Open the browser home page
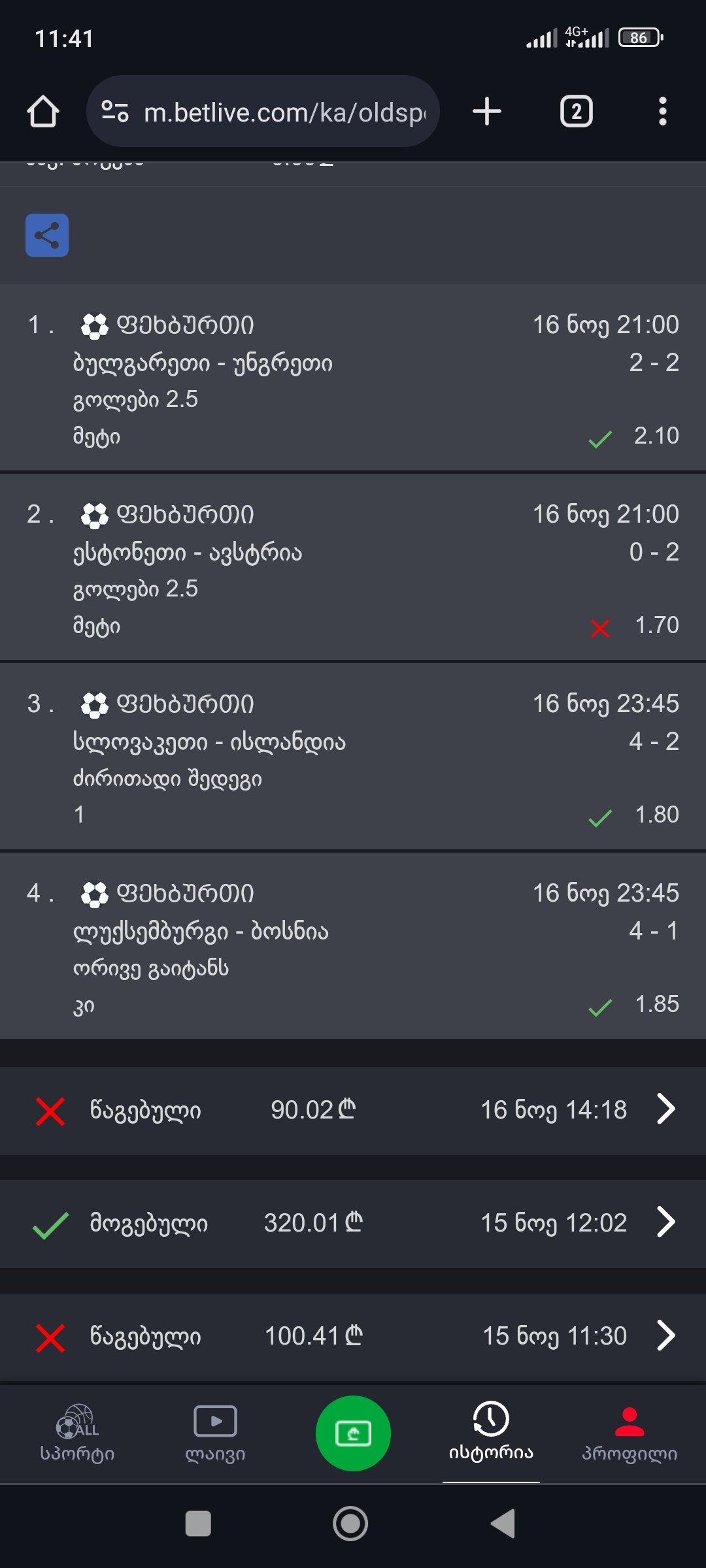 coord(43,112)
